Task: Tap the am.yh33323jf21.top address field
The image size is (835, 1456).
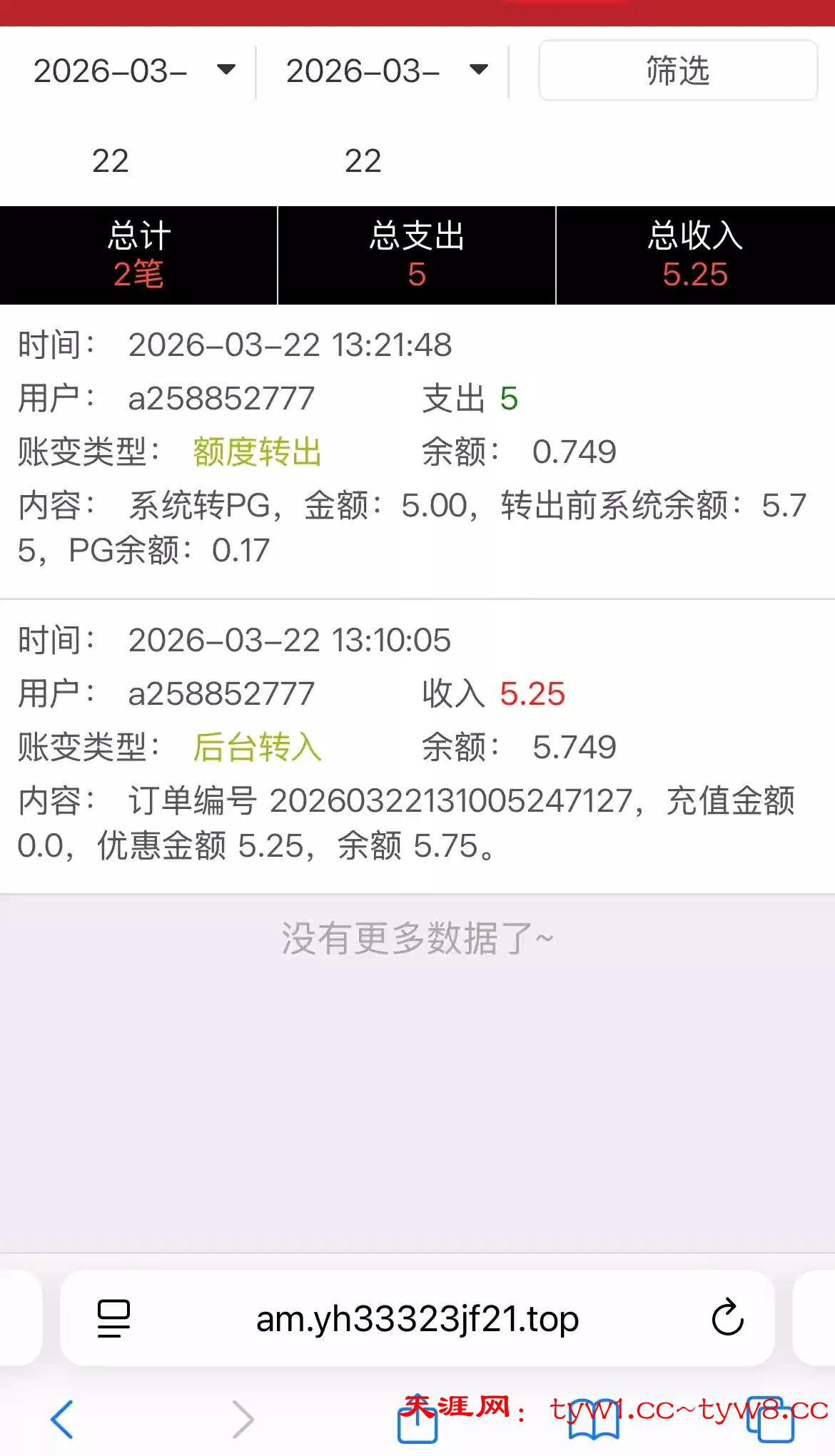Action: click(417, 1318)
